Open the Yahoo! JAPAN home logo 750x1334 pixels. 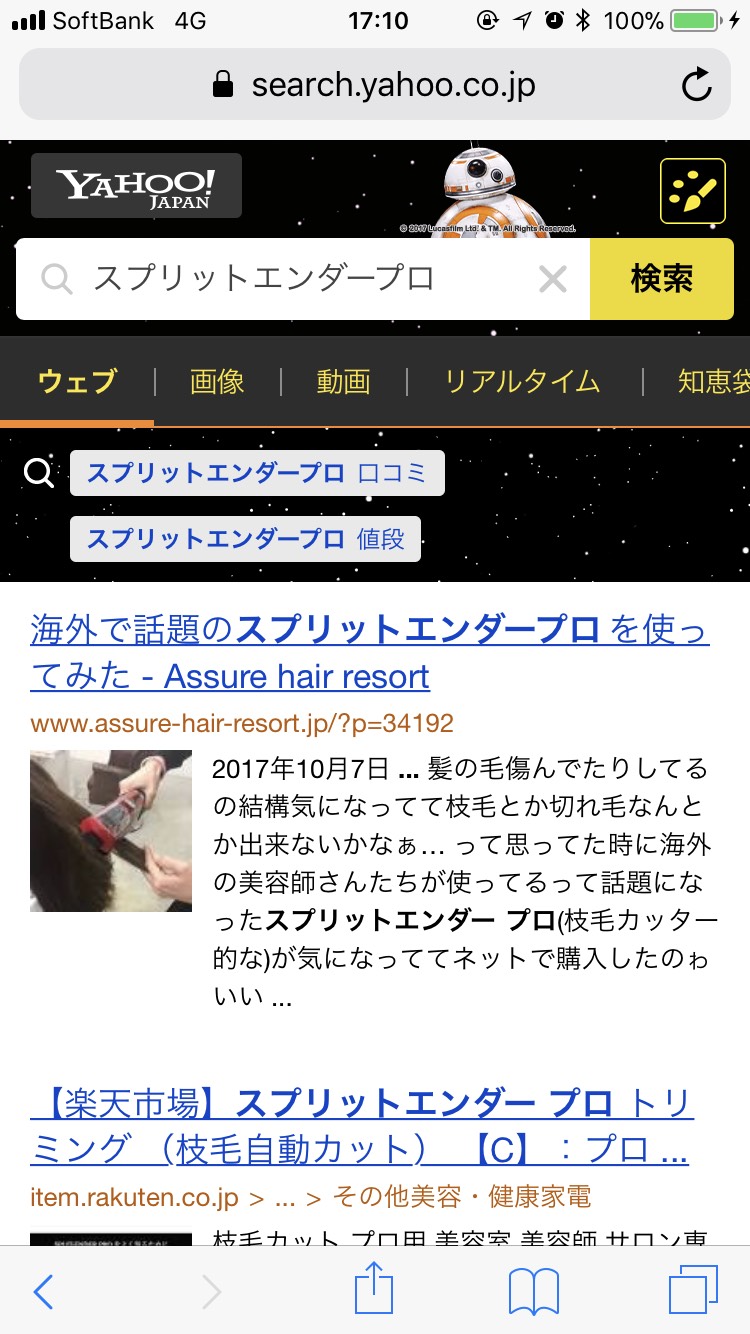tap(136, 186)
